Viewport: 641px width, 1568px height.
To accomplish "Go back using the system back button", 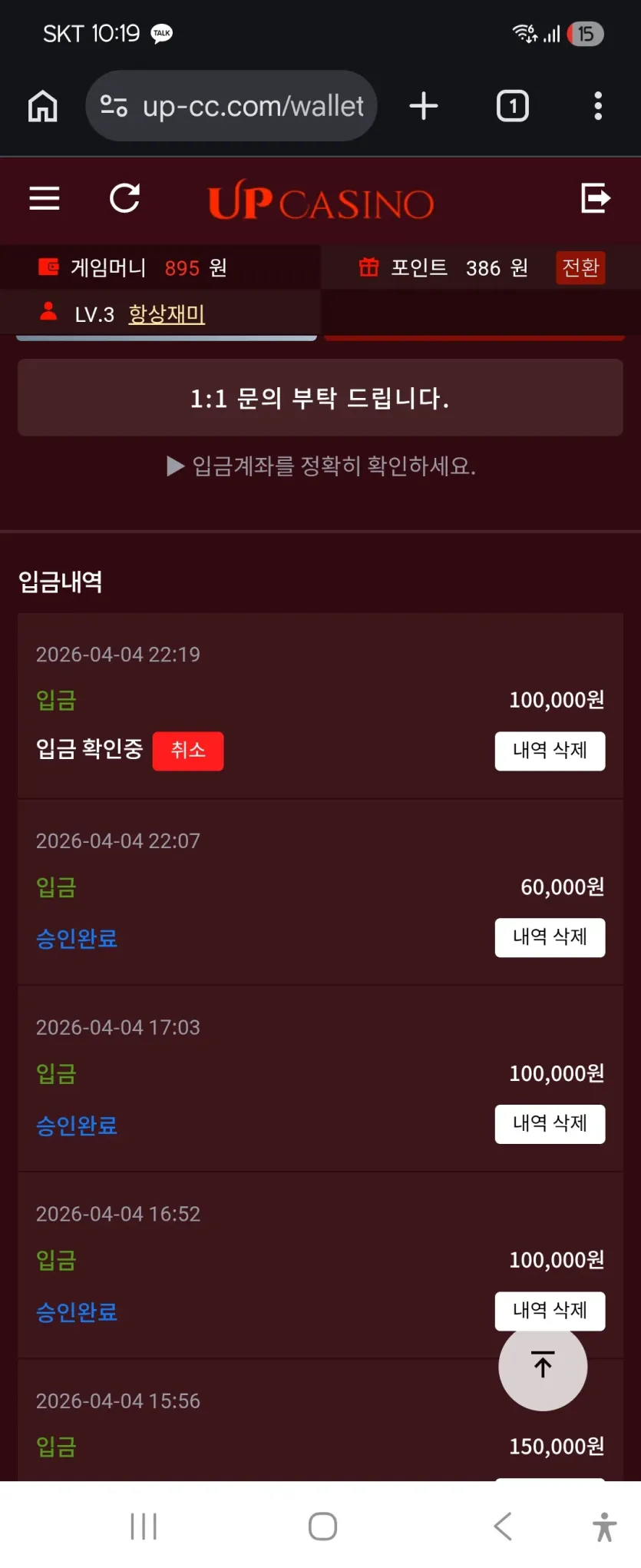I will (503, 1526).
